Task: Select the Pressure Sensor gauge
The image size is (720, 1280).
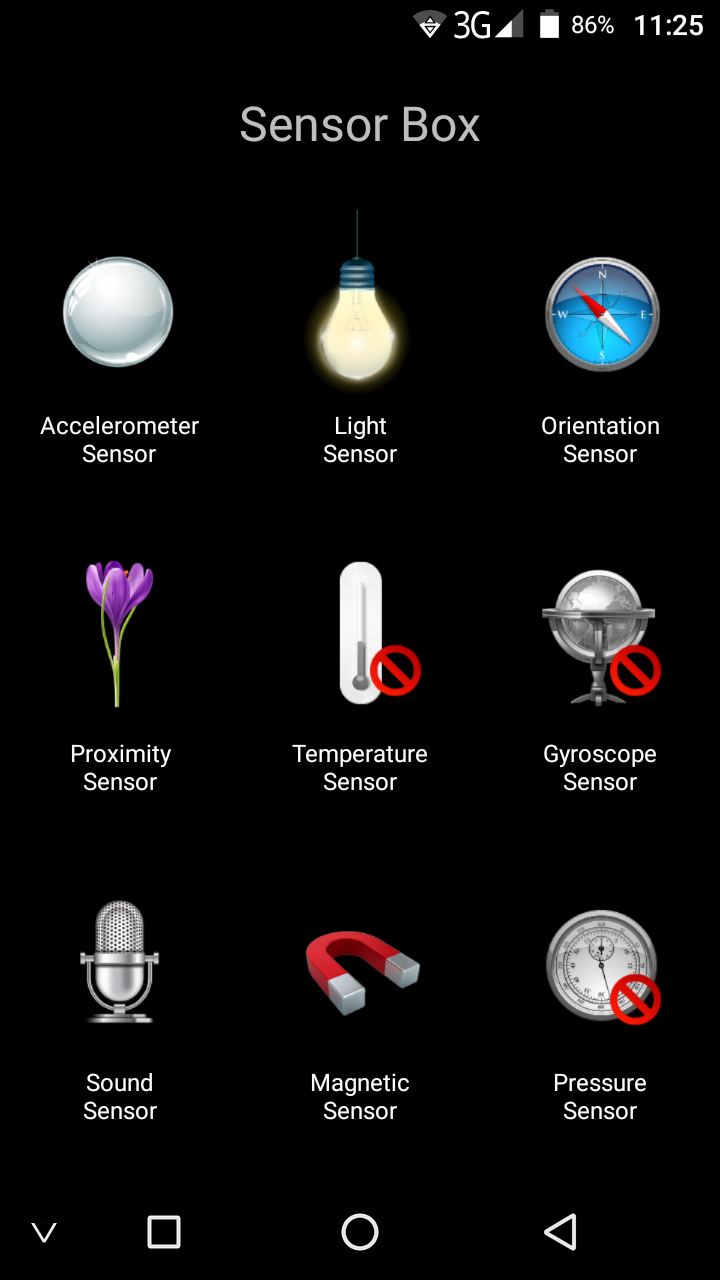Action: [x=603, y=967]
